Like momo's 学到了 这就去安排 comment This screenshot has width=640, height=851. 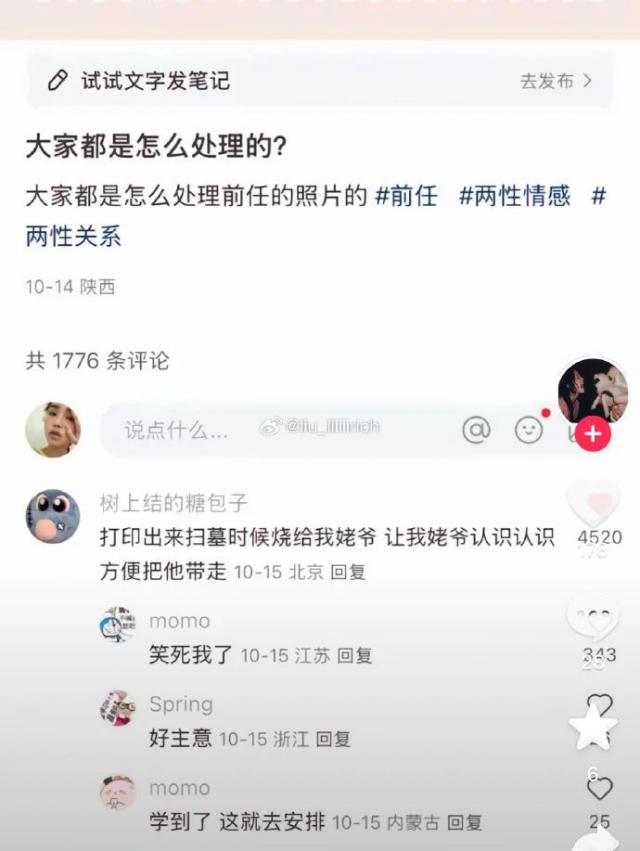599,790
